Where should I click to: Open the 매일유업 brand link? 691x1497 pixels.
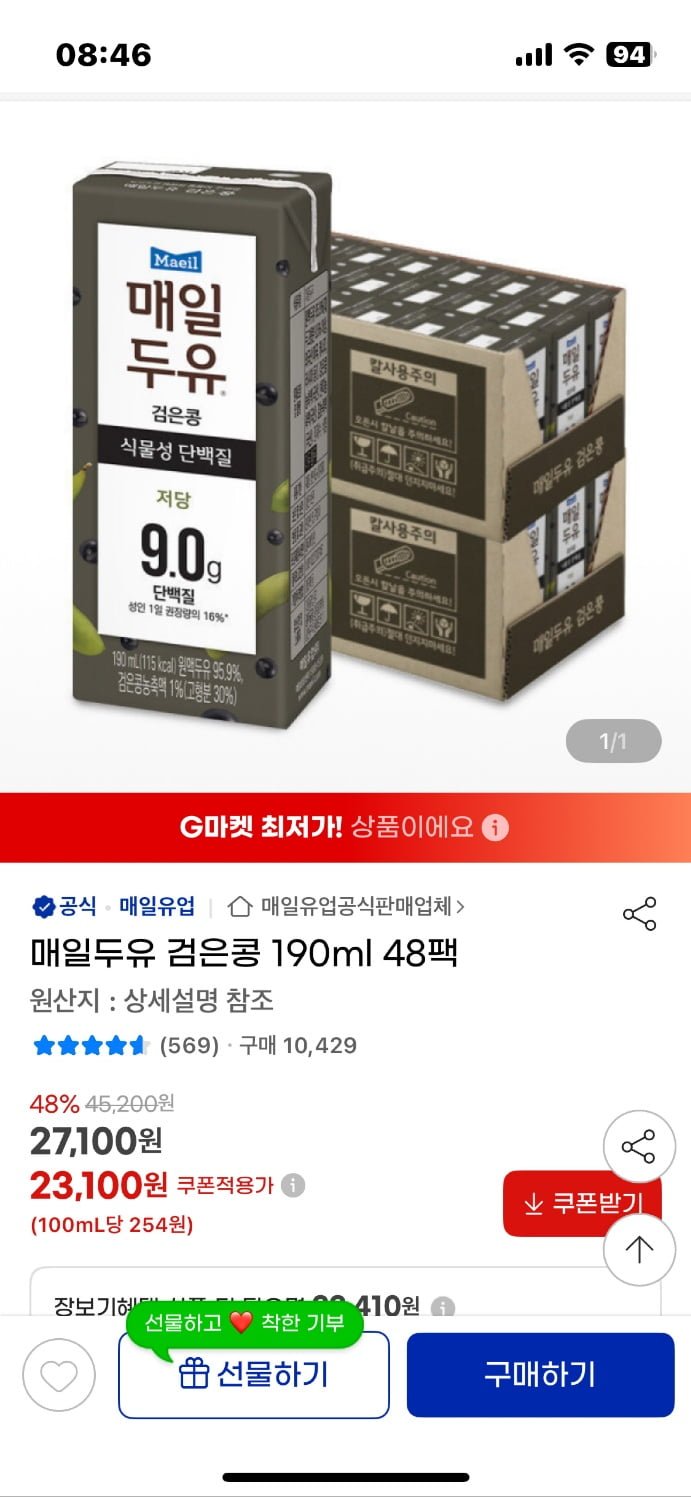coord(157,907)
